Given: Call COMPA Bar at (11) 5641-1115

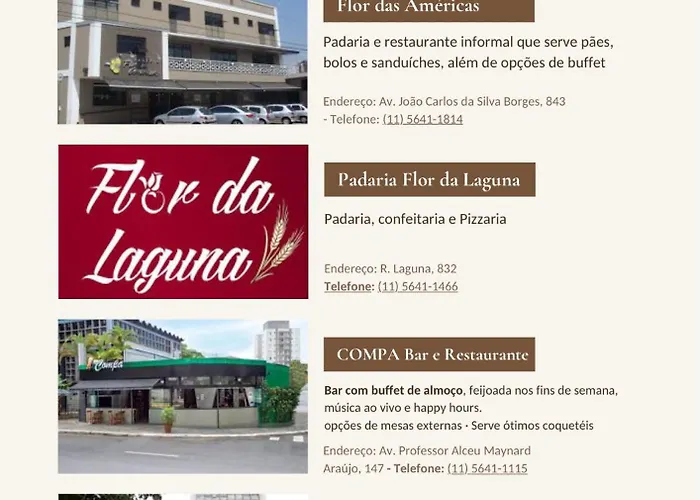Looking at the screenshot, I should click(487, 468).
